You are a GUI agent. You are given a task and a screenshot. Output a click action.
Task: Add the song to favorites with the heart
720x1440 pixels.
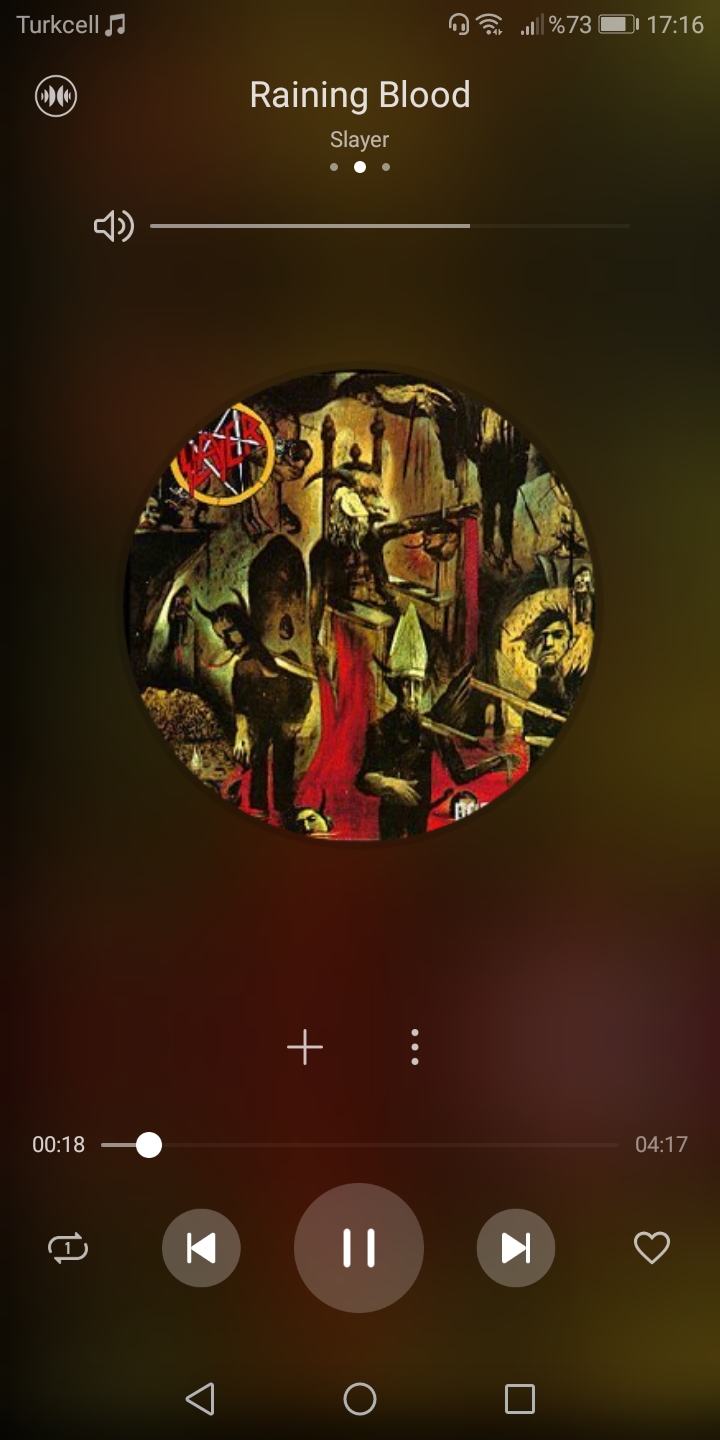[x=652, y=1248]
